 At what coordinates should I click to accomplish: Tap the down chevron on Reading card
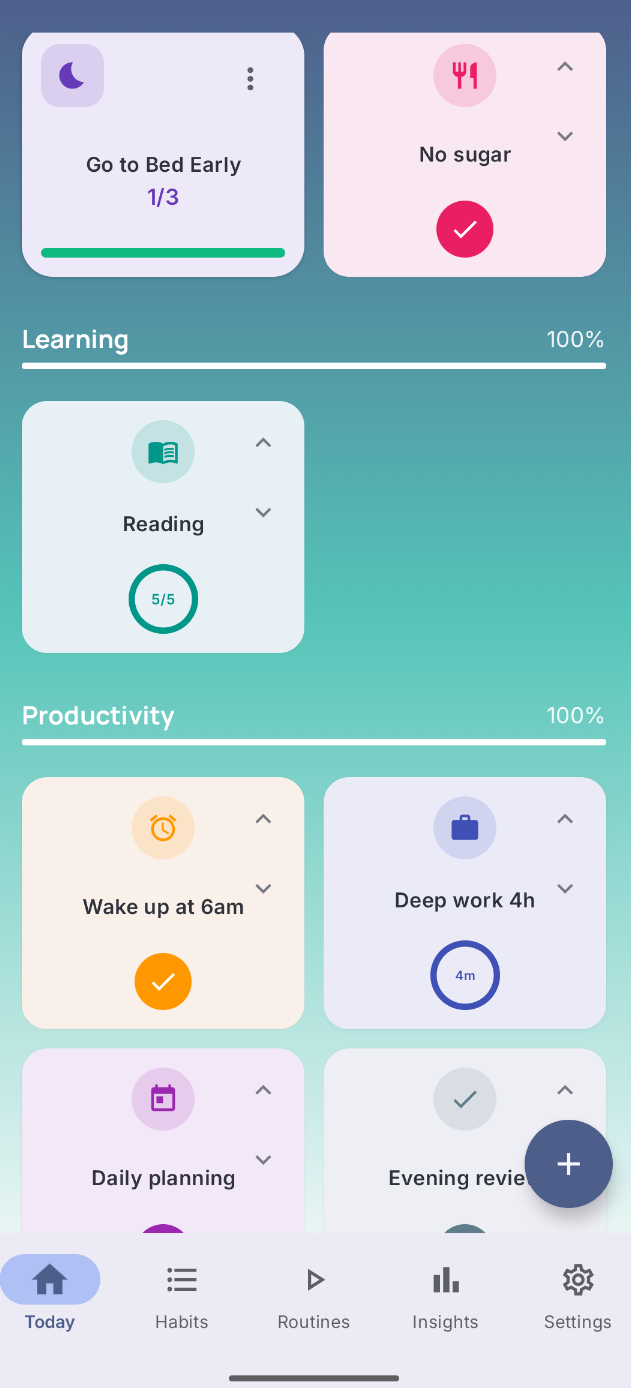263,512
